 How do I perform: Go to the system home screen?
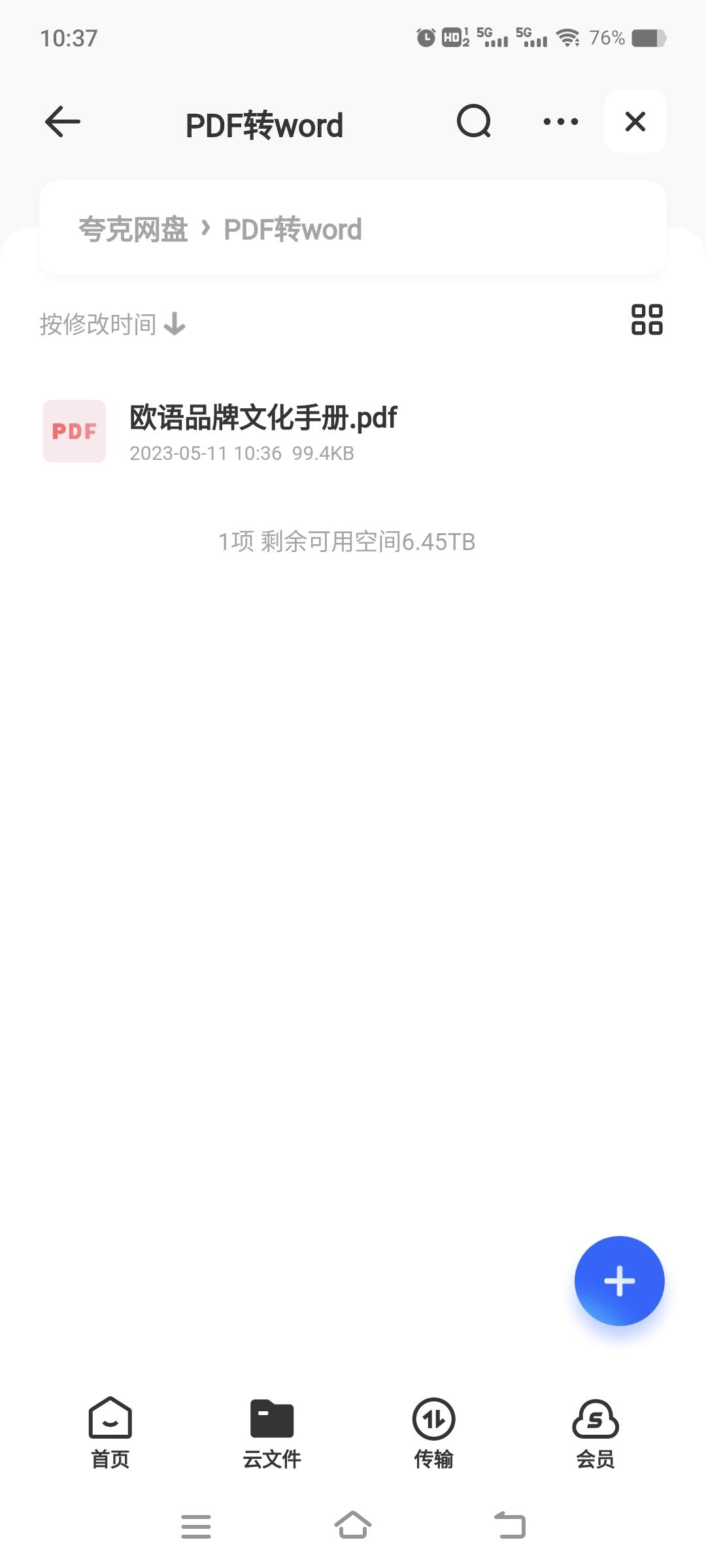coord(353,1526)
